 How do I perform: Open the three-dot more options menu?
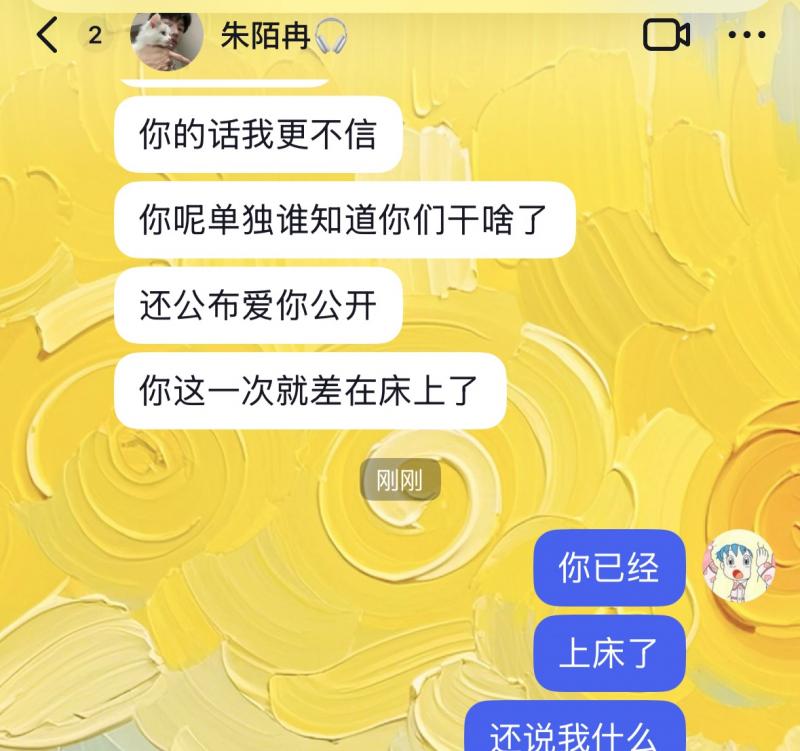point(746,36)
